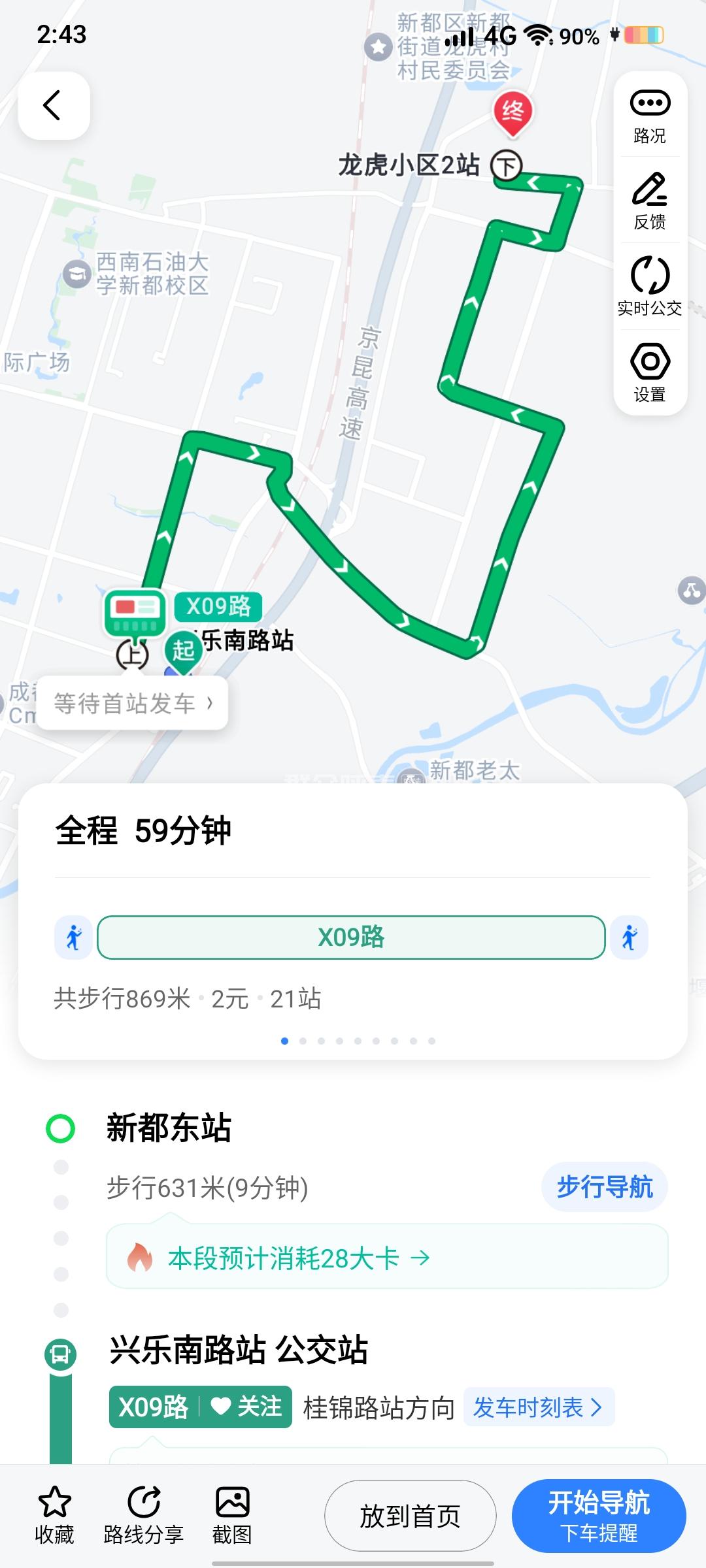Share this route (路线分享)
The height and width of the screenshot is (1568, 706).
tap(143, 1515)
